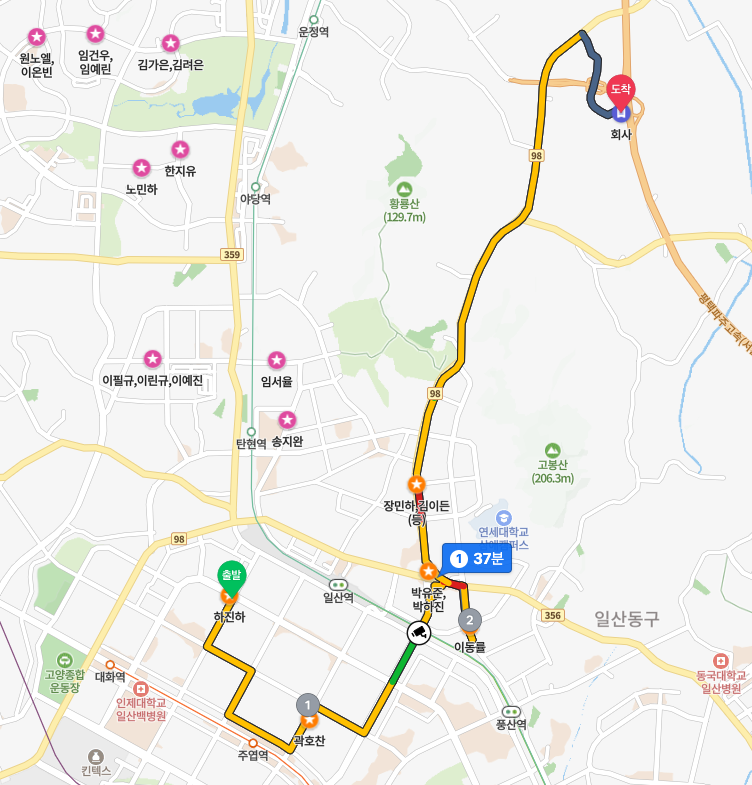Tap the 출발 start marker
Image resolution: width=752 pixels, height=785 pixels.
[231, 578]
